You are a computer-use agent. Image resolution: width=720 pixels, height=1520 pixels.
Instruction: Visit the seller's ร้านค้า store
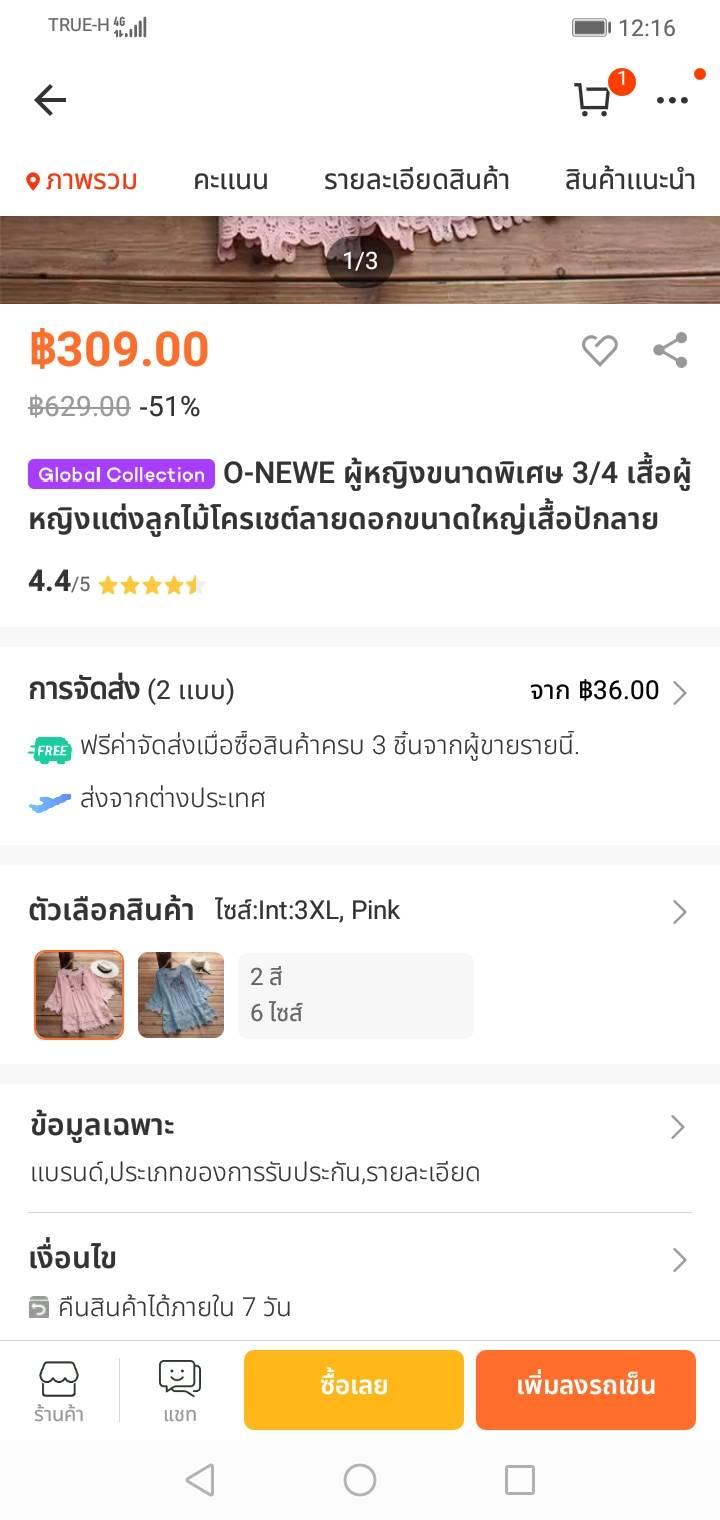point(59,1390)
